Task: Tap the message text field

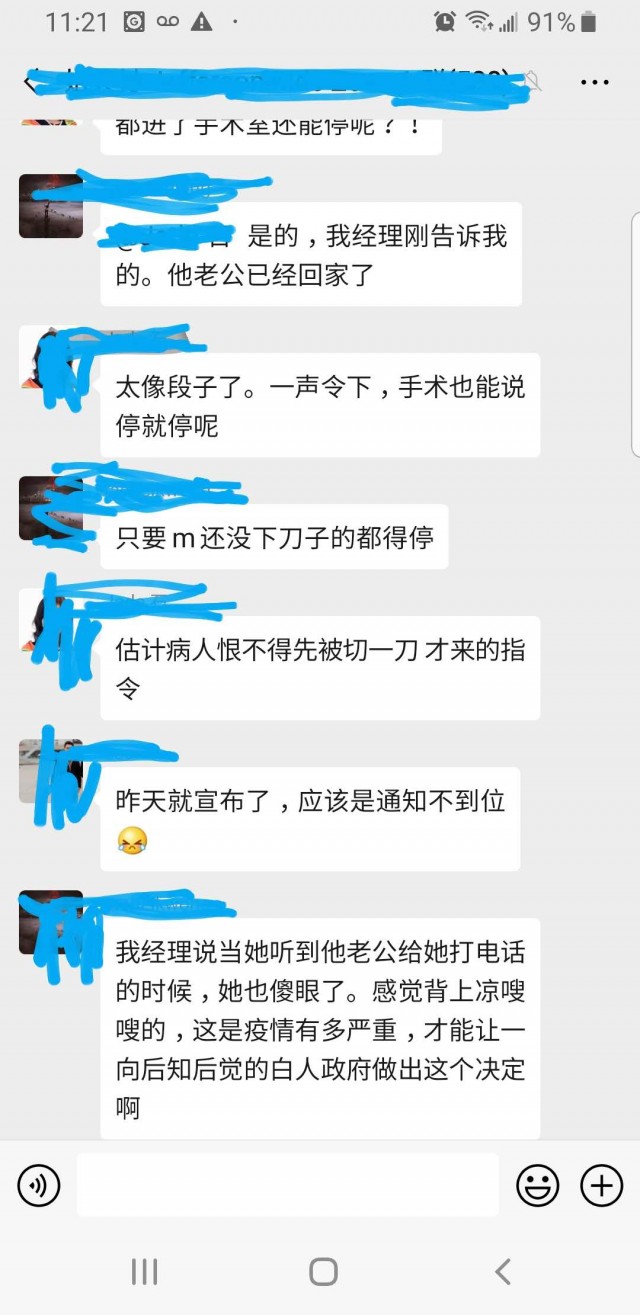Action: click(x=287, y=1186)
